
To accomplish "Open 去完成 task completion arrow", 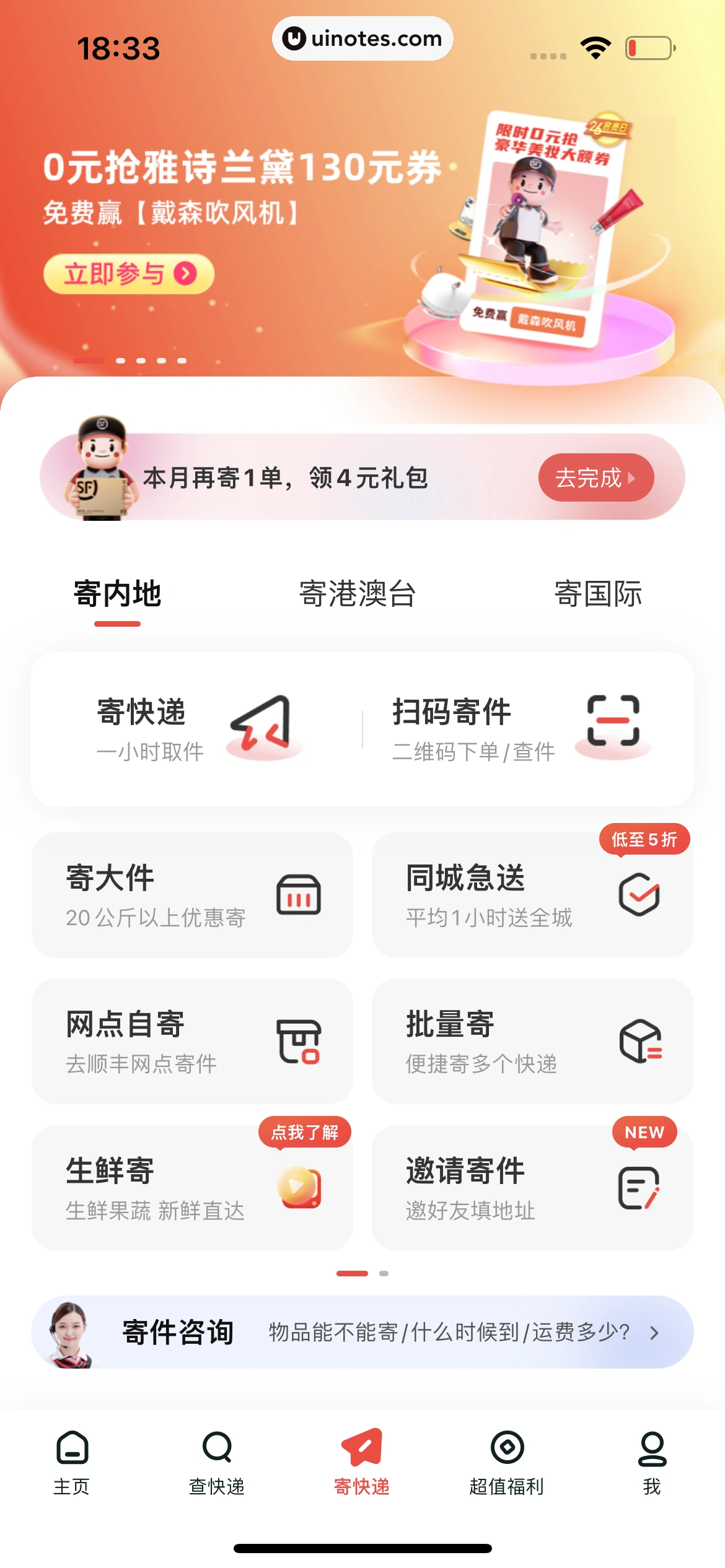I will 631,477.
